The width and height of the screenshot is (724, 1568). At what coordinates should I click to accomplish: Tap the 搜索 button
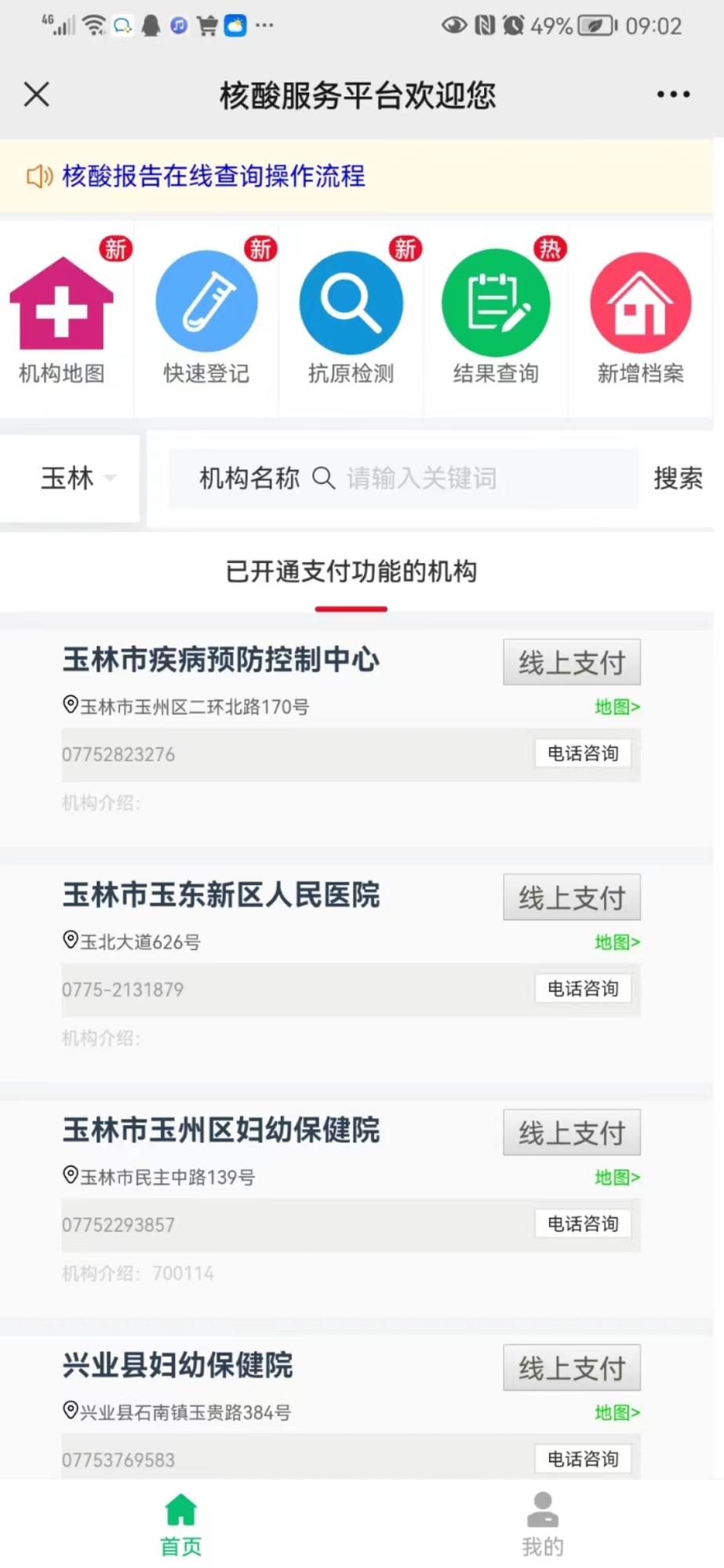point(678,477)
